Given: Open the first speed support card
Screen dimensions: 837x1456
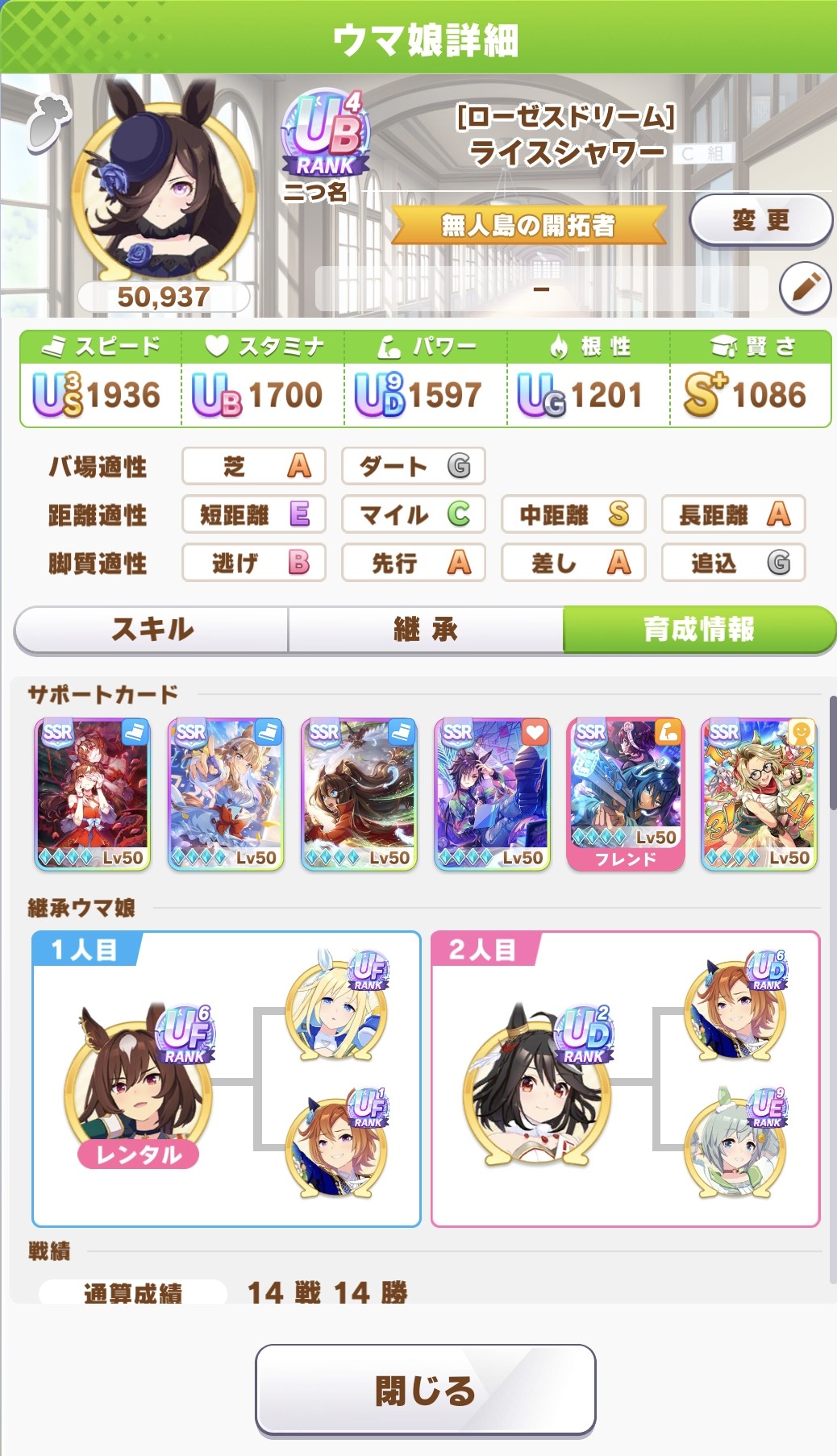Looking at the screenshot, I should (x=93, y=795).
